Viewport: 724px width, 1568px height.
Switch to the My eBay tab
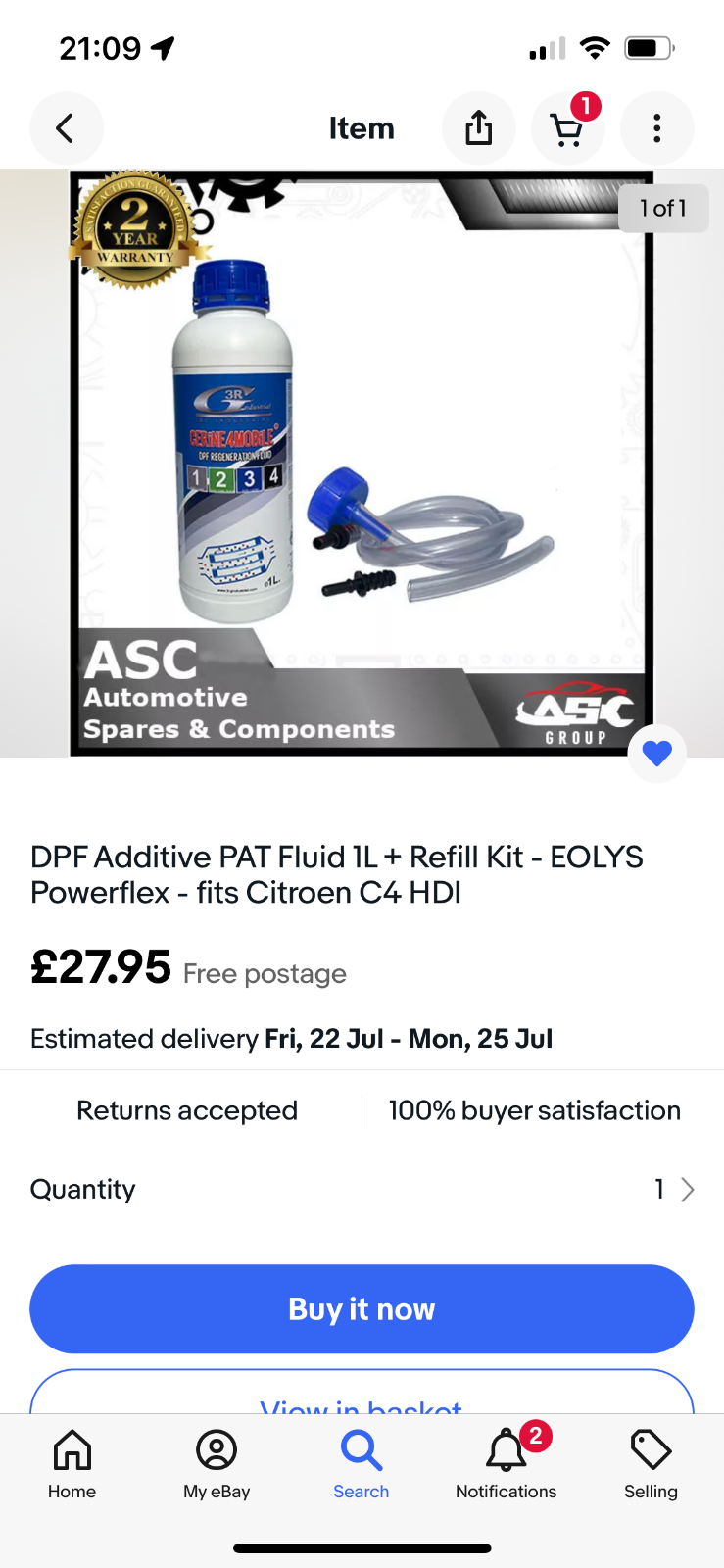point(217,1464)
